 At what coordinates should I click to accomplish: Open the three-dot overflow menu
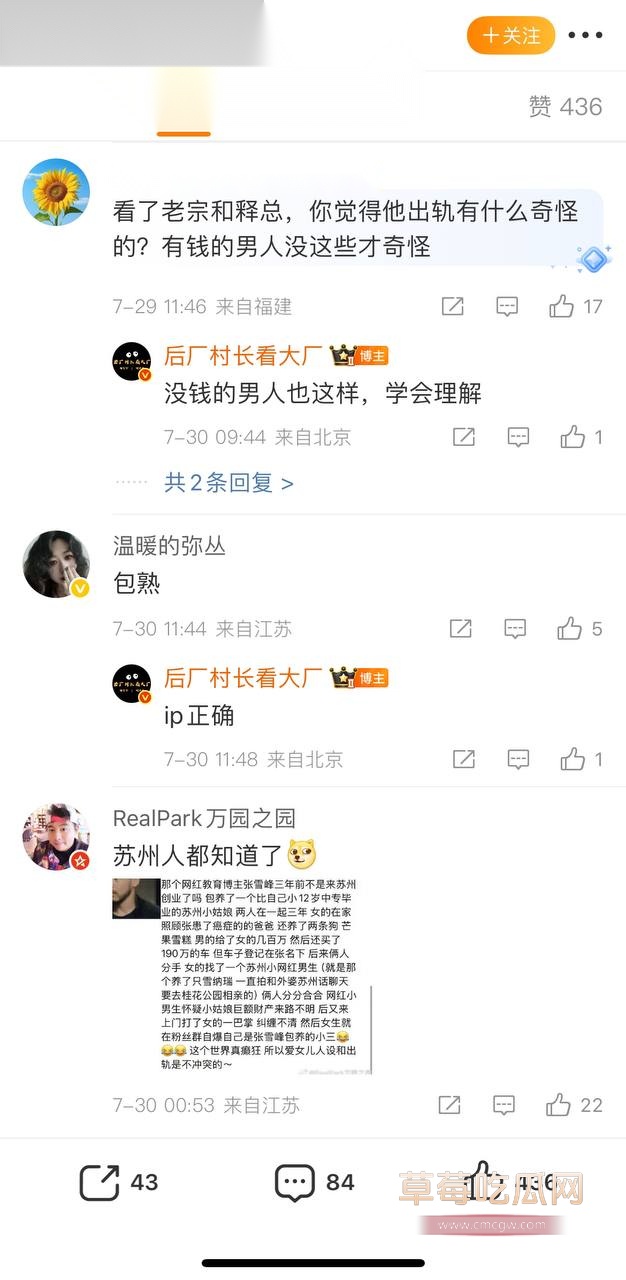click(x=585, y=35)
